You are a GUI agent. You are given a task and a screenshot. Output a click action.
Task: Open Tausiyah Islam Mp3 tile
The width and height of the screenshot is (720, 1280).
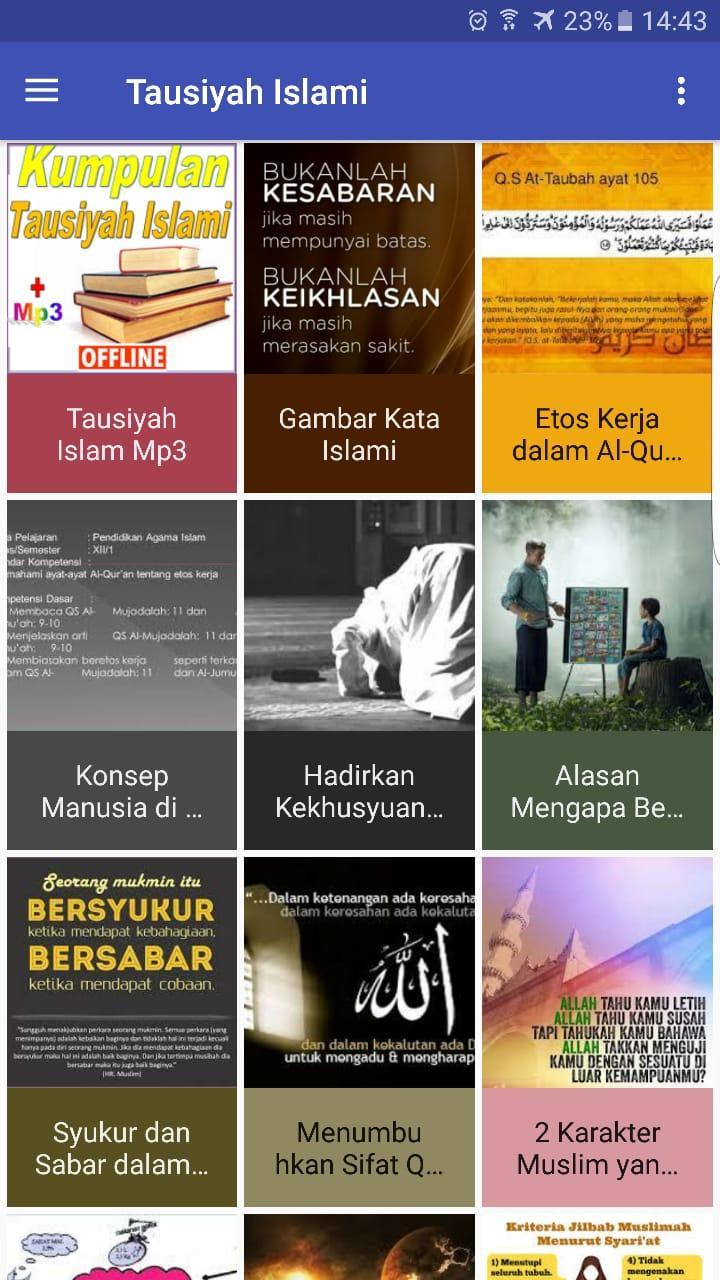(x=122, y=318)
